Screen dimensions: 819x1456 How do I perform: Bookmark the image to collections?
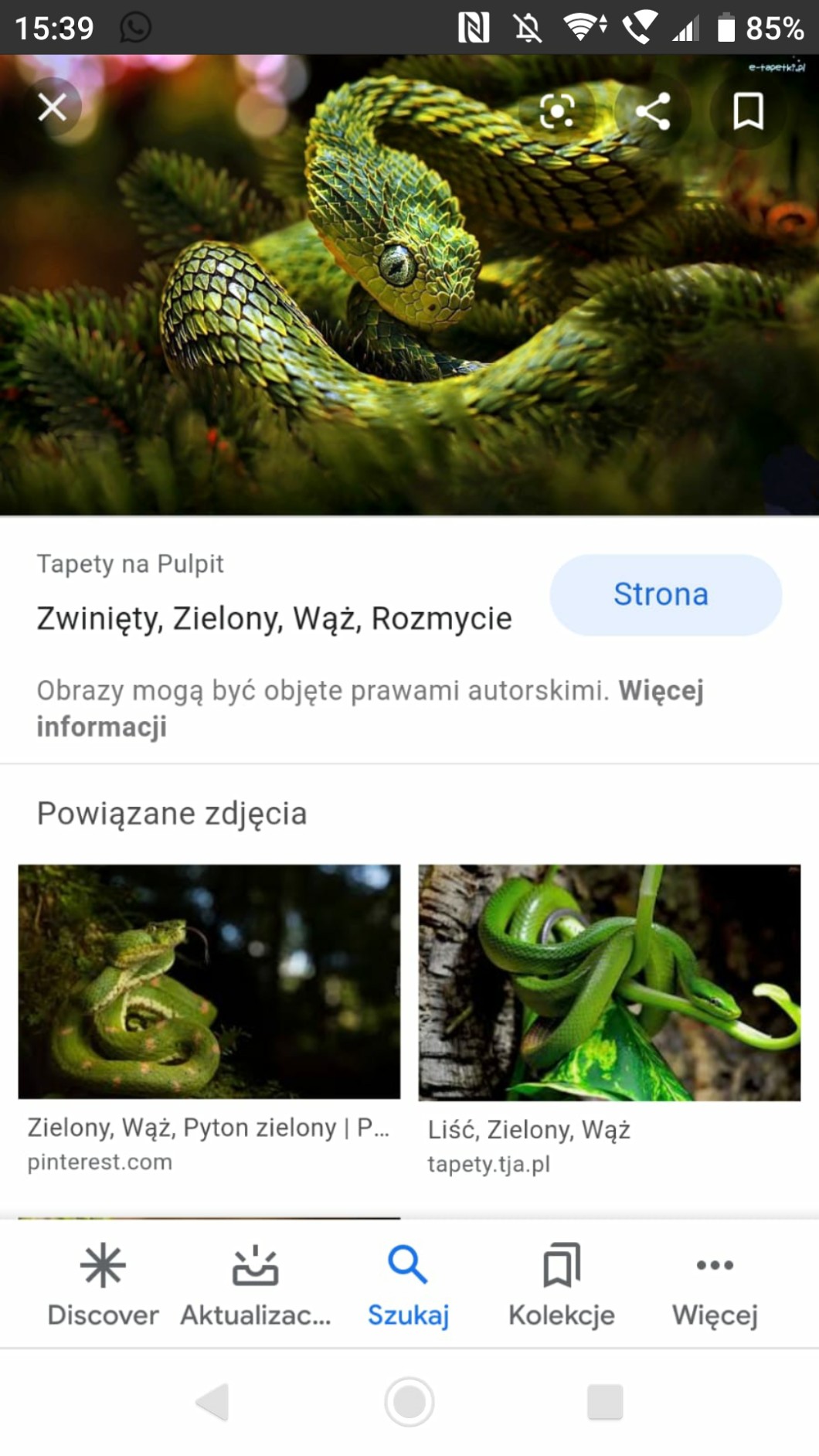click(x=748, y=111)
